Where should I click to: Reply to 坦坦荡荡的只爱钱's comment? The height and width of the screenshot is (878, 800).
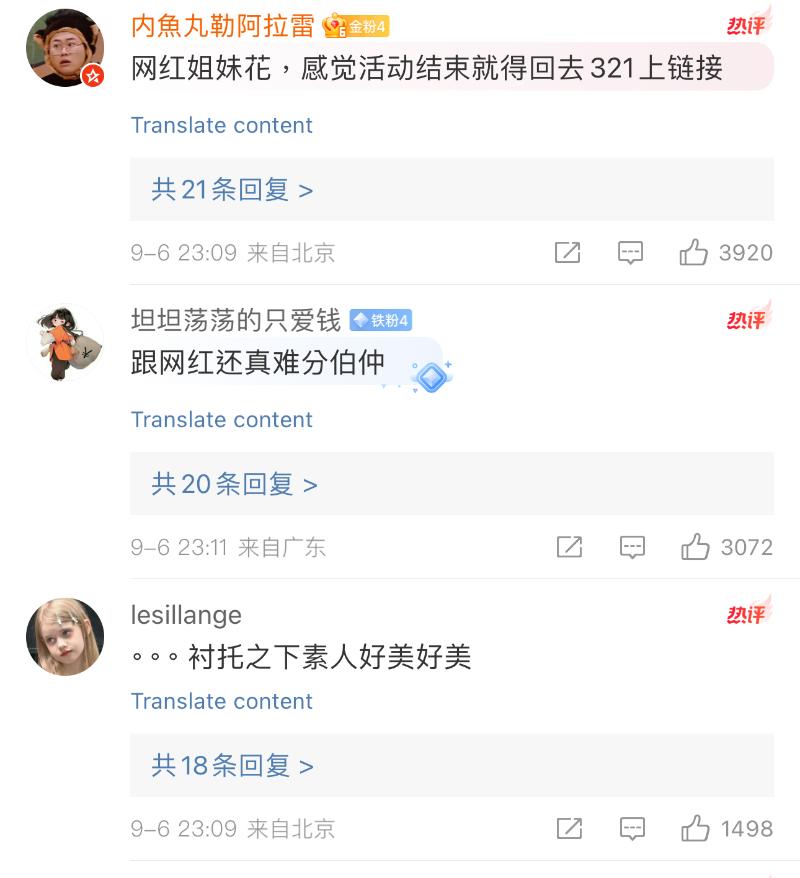(632, 547)
